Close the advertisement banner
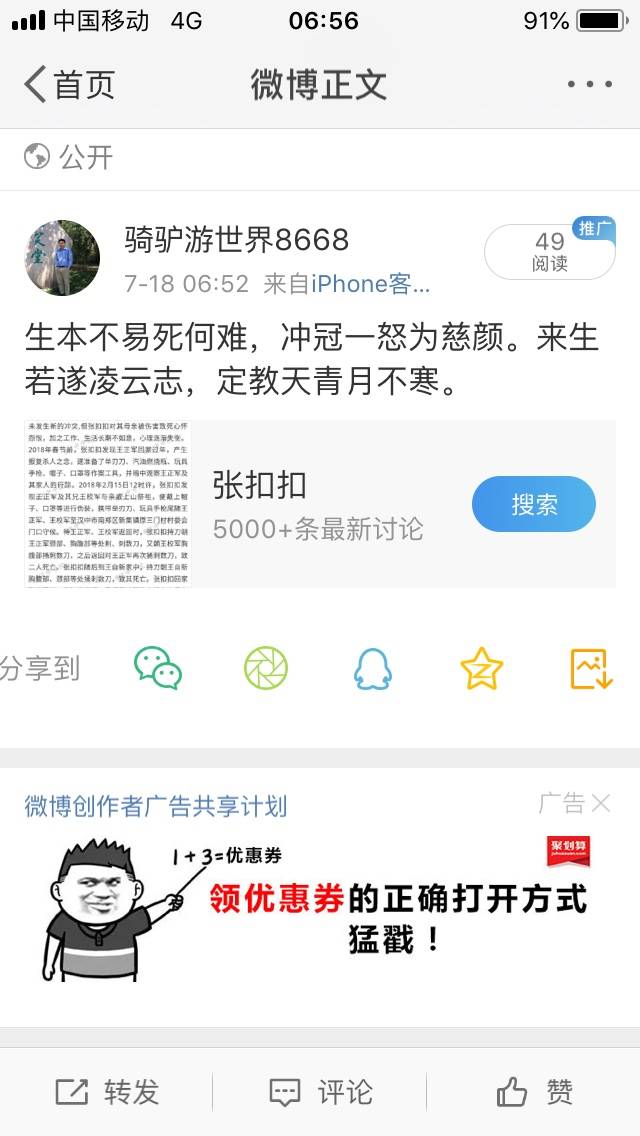This screenshot has height=1136, width=640. coord(600,802)
